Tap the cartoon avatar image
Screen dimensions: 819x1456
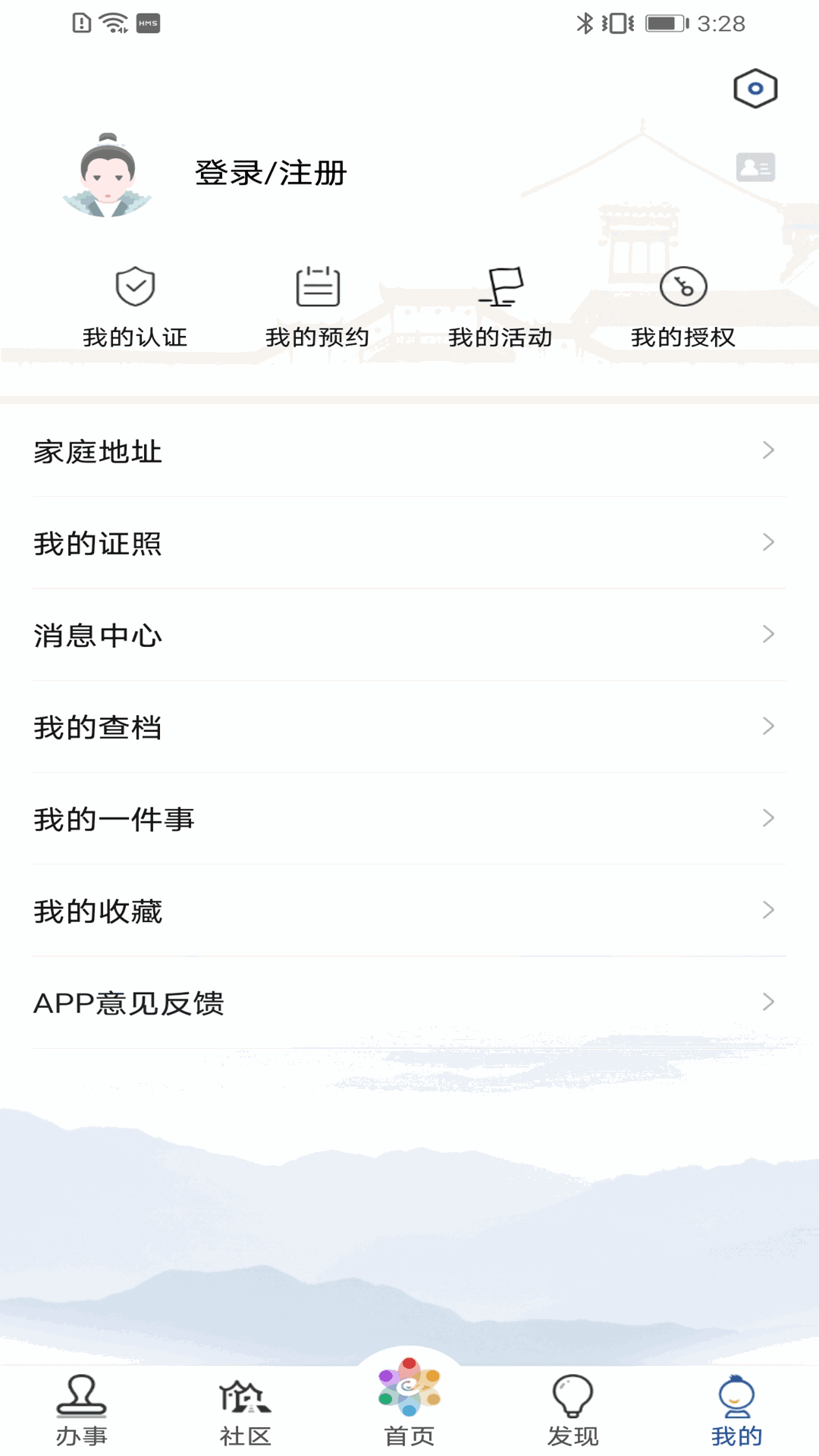click(106, 176)
